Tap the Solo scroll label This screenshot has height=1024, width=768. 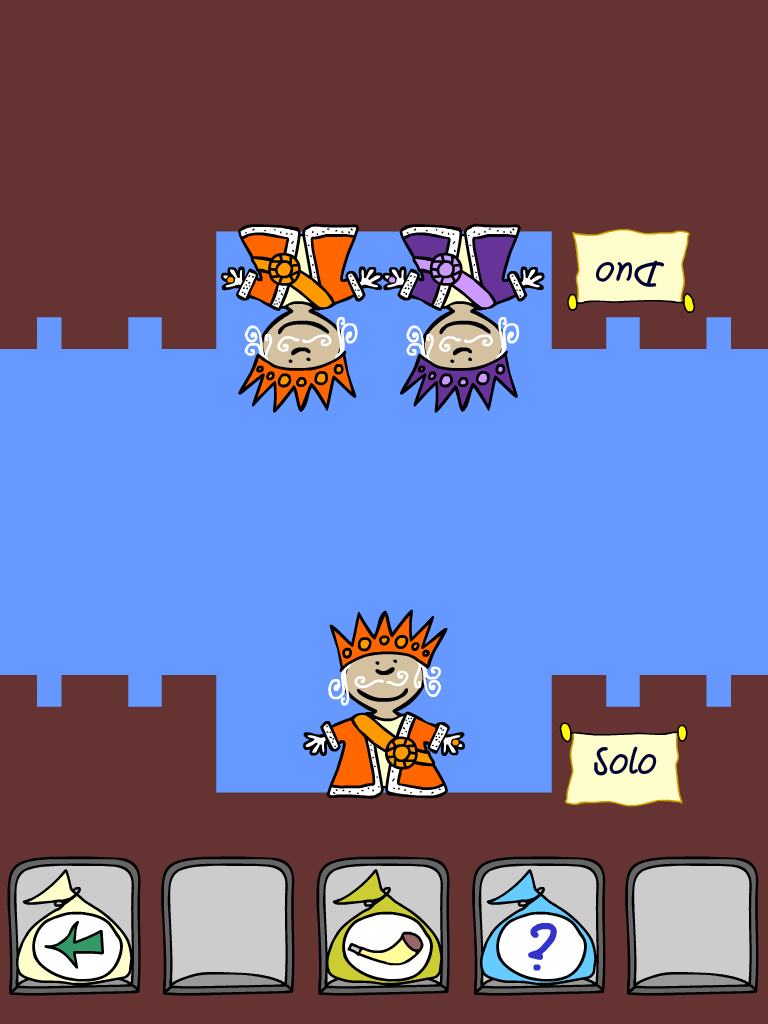coord(624,765)
